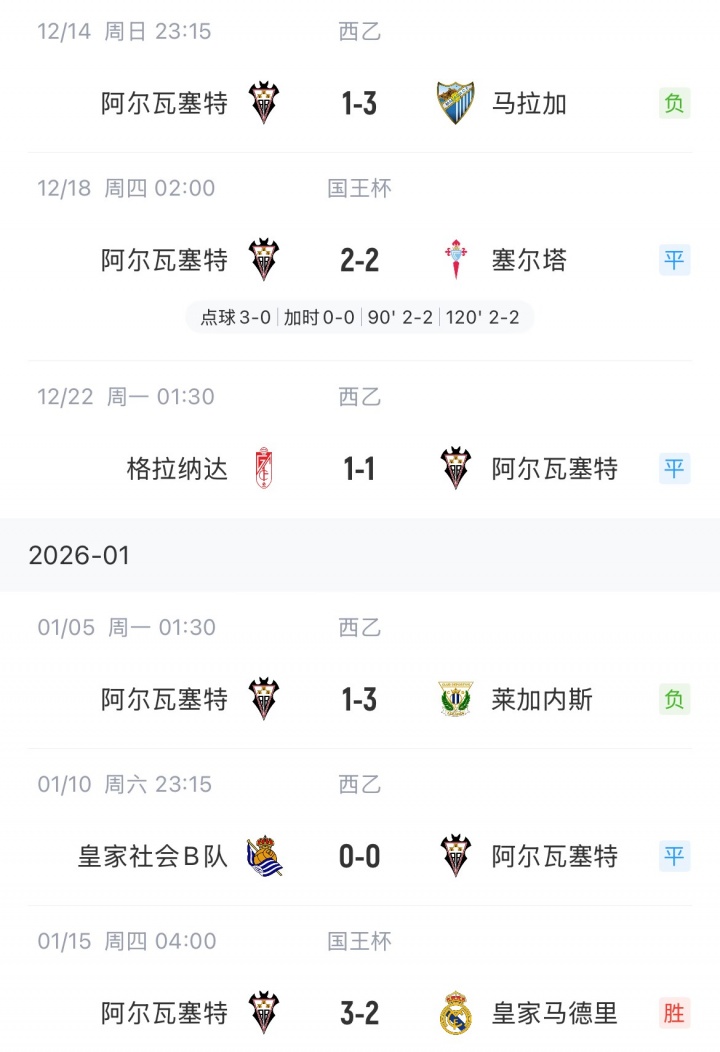The image size is (720, 1052).
Task: Open the 阿尔瓦塞特 vs 马拉加 1-3 match
Action: (x=359, y=103)
